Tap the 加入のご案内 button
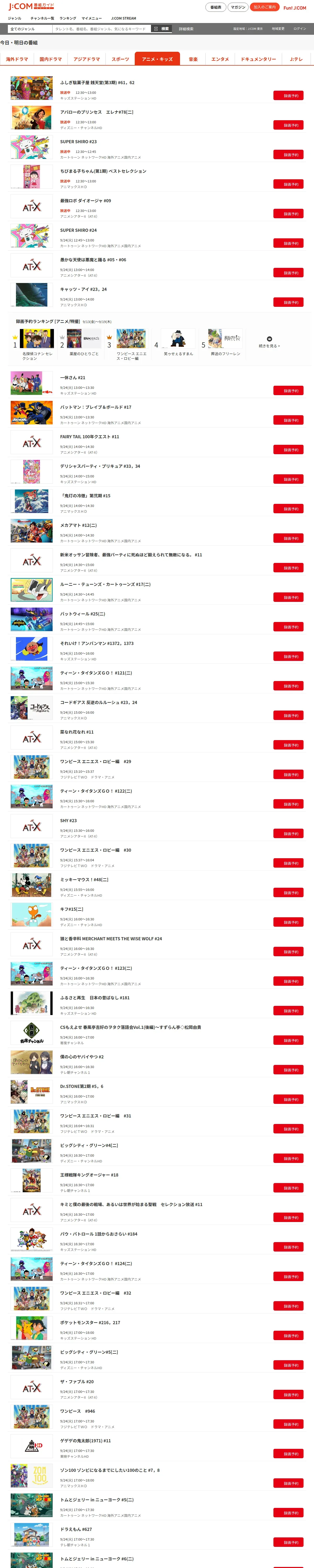 point(265,7)
